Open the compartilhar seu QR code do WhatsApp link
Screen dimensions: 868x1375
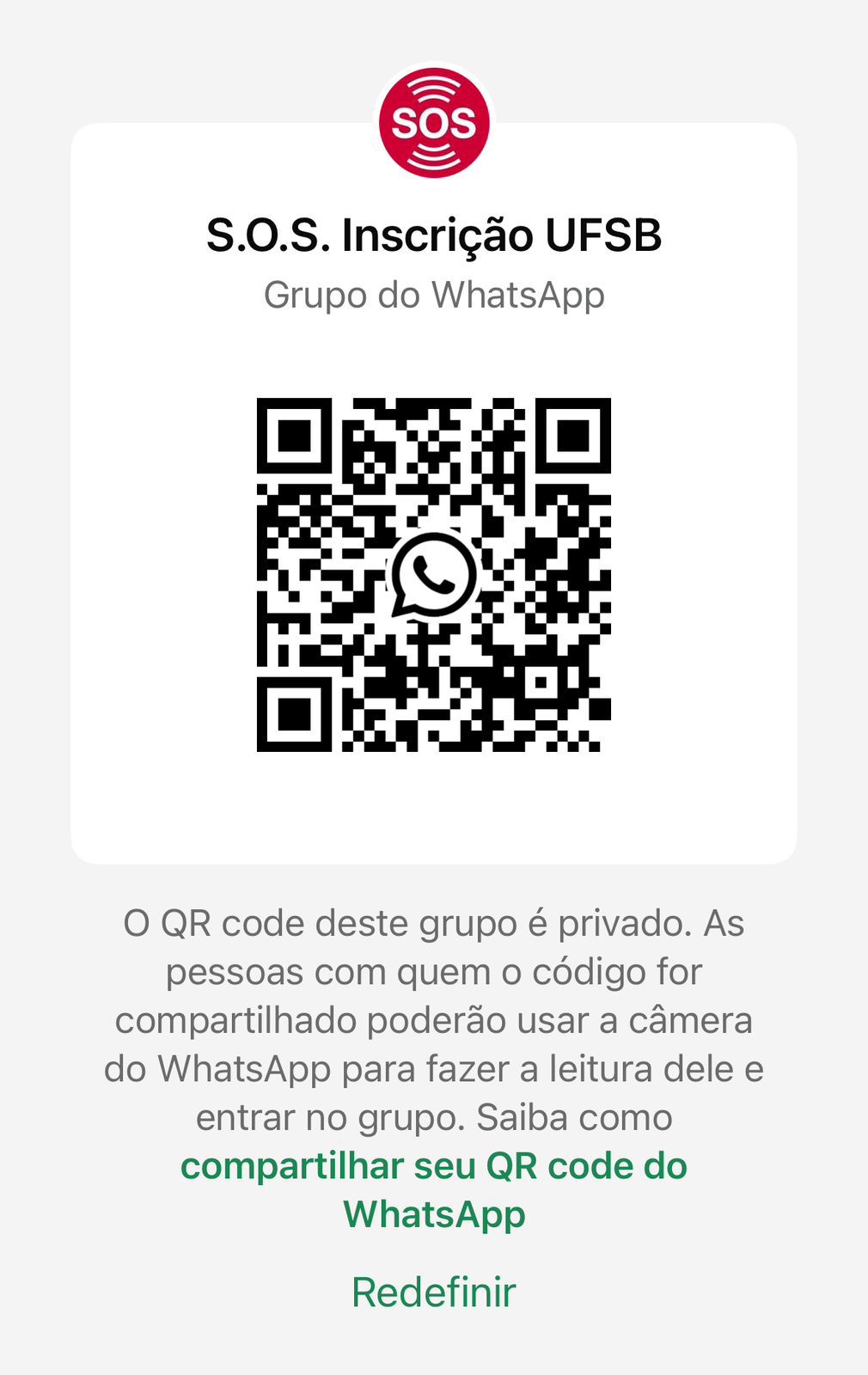[x=434, y=1167]
